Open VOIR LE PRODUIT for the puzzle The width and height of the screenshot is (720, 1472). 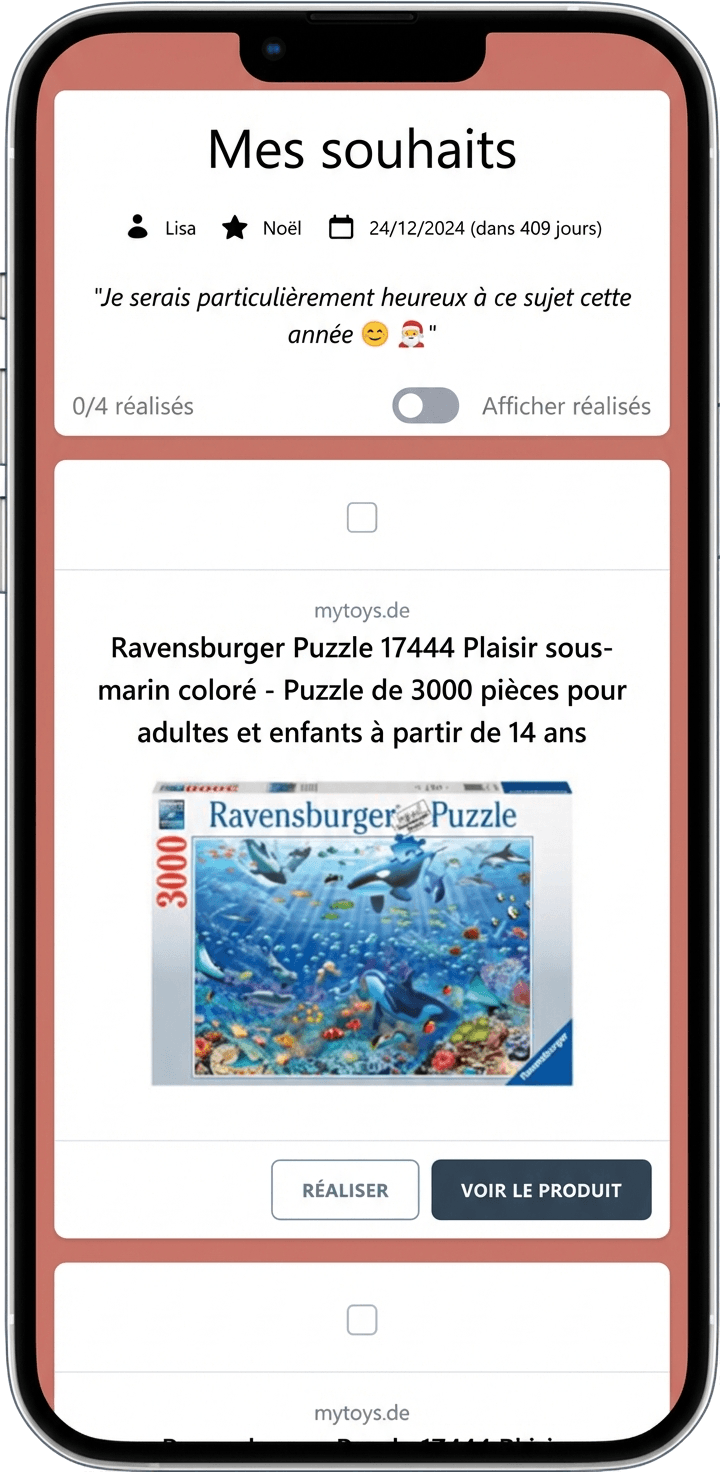(541, 1190)
